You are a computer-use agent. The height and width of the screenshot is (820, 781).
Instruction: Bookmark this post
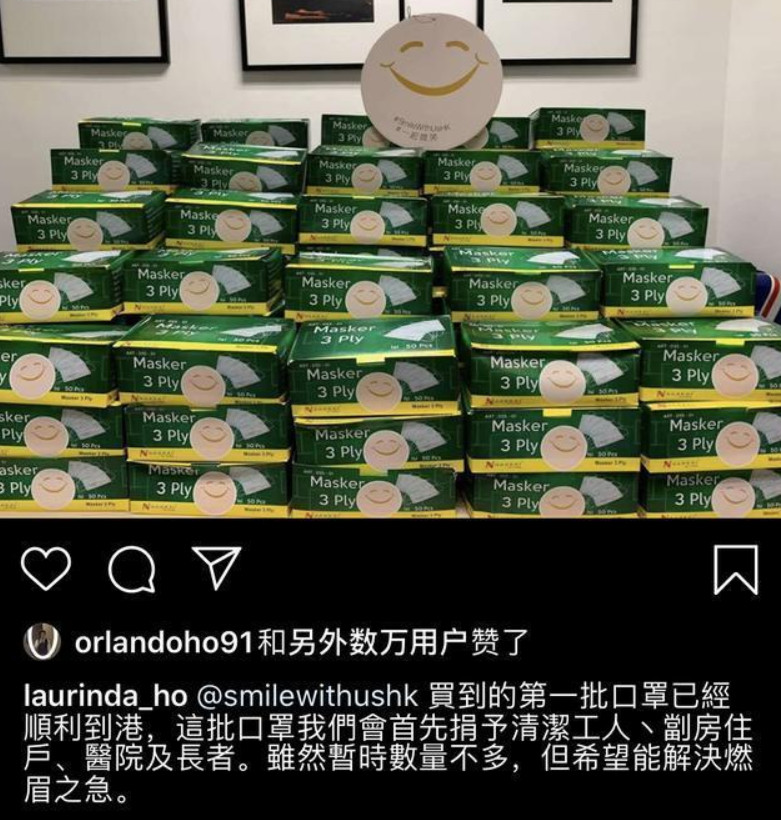735,571
